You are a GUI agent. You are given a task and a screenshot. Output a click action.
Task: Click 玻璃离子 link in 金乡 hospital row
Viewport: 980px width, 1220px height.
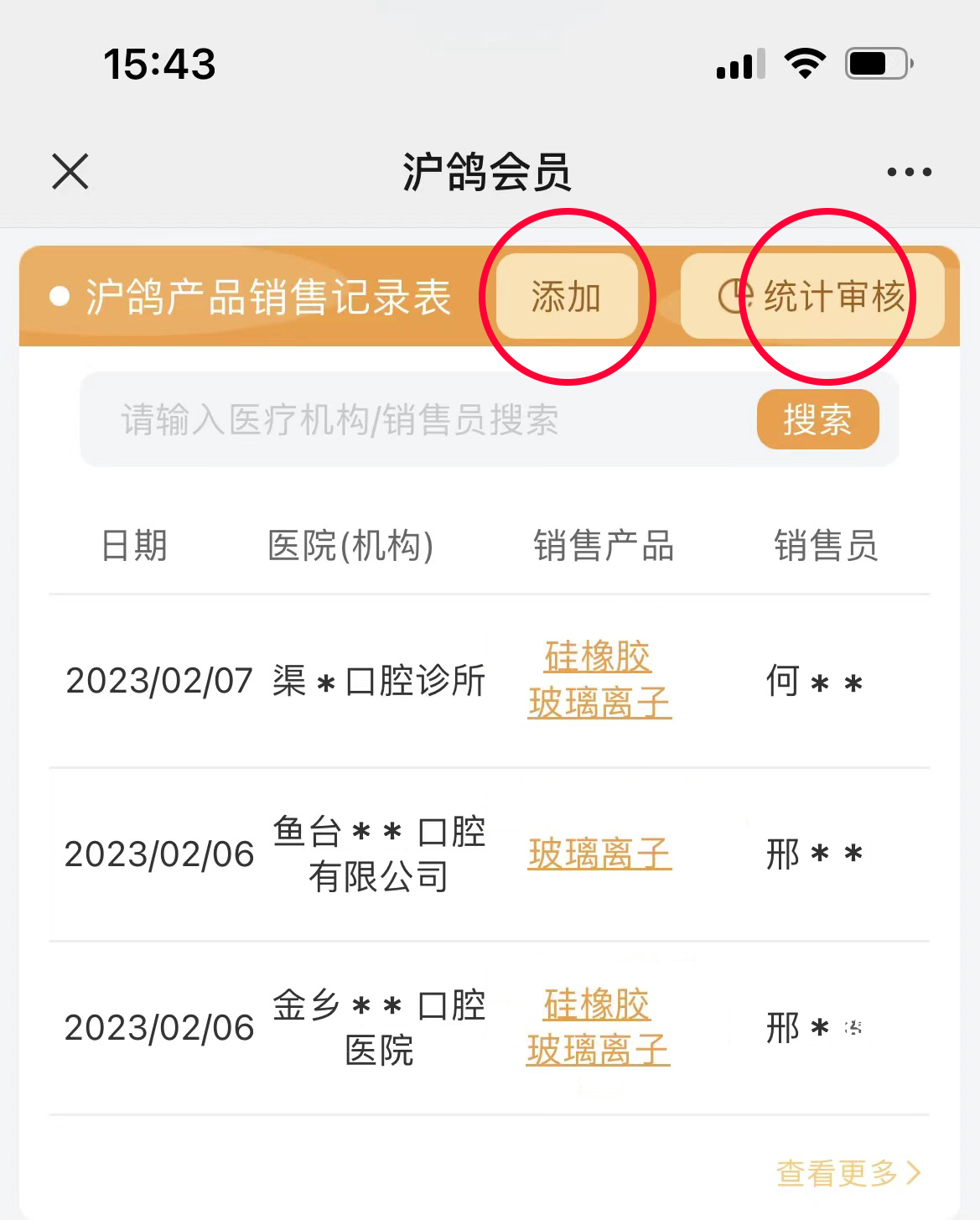click(x=599, y=1051)
